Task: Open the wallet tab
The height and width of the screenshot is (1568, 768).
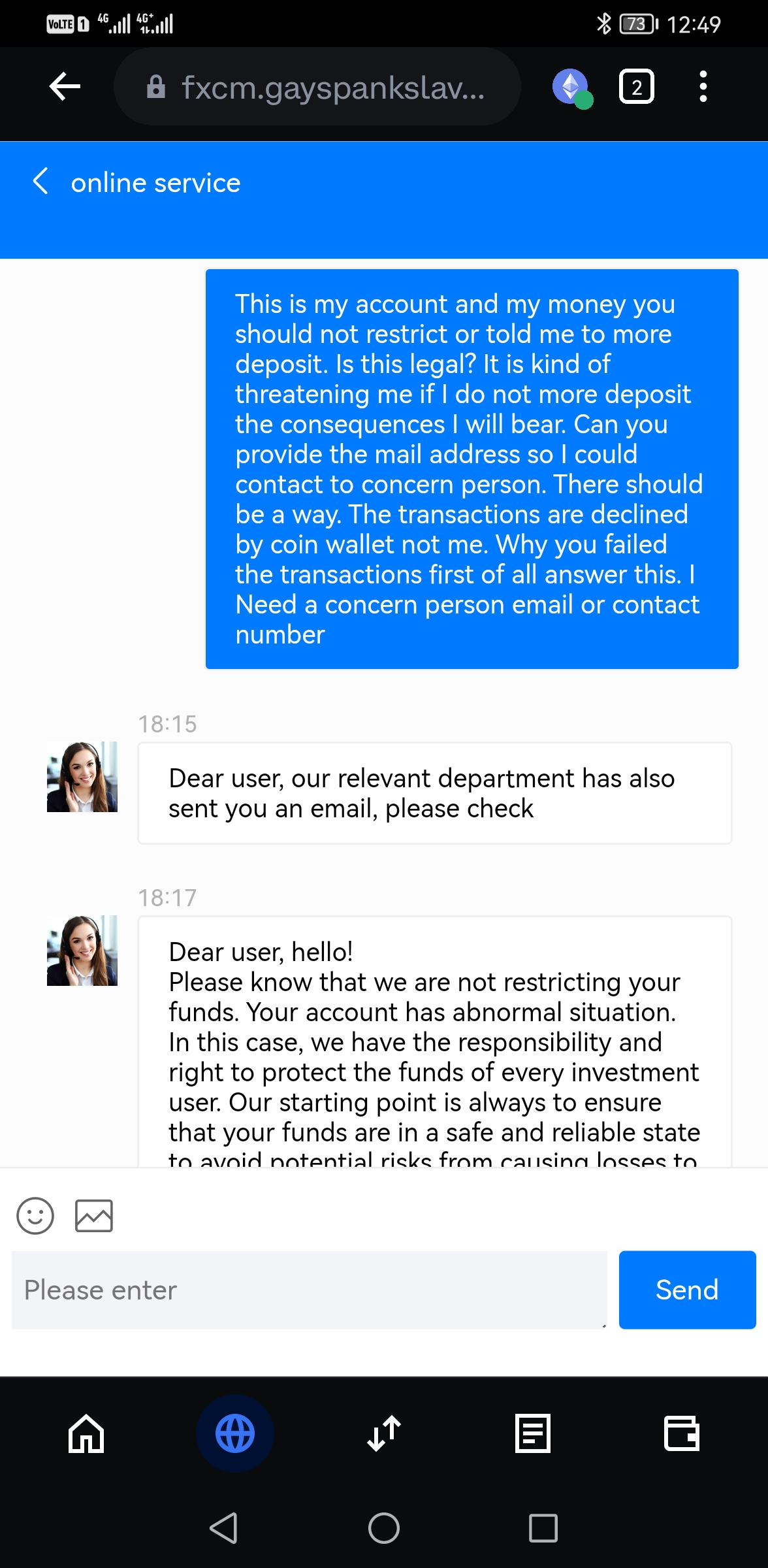Action: (682, 1433)
